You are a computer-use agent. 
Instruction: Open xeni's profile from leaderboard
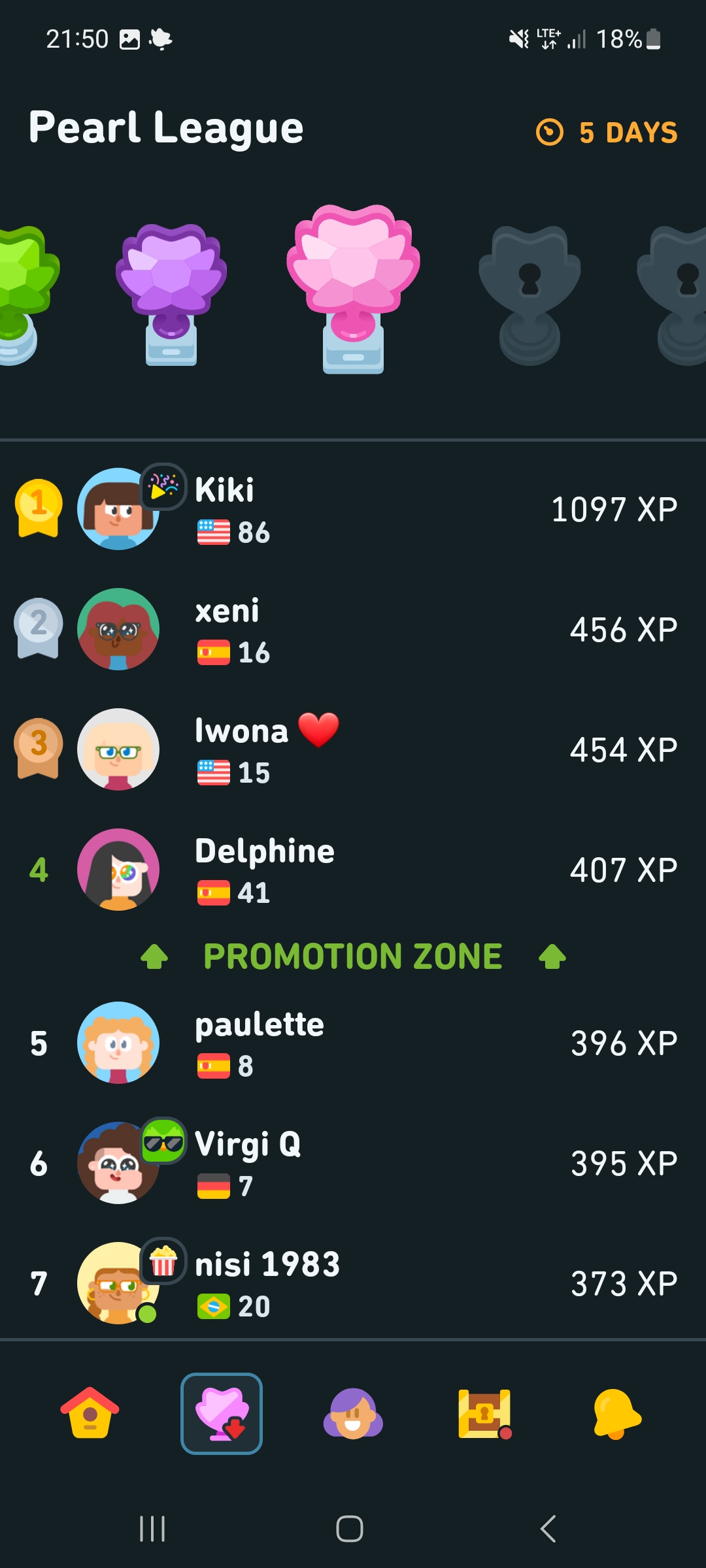353,630
